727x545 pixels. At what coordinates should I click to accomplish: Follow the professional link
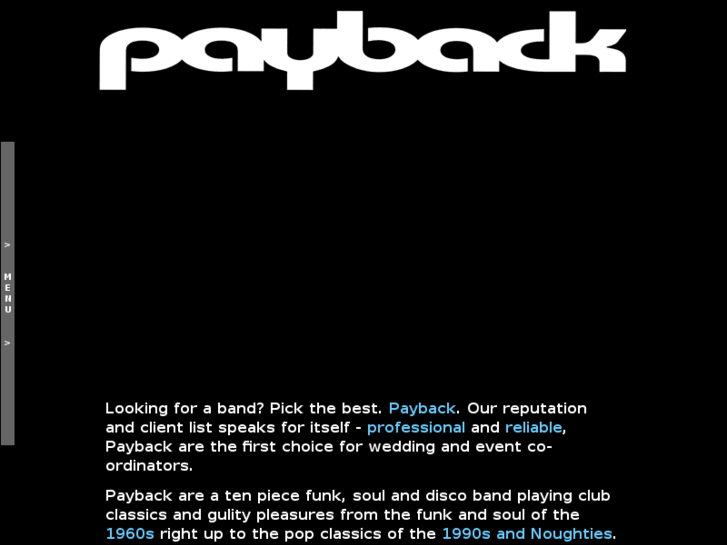(415, 427)
